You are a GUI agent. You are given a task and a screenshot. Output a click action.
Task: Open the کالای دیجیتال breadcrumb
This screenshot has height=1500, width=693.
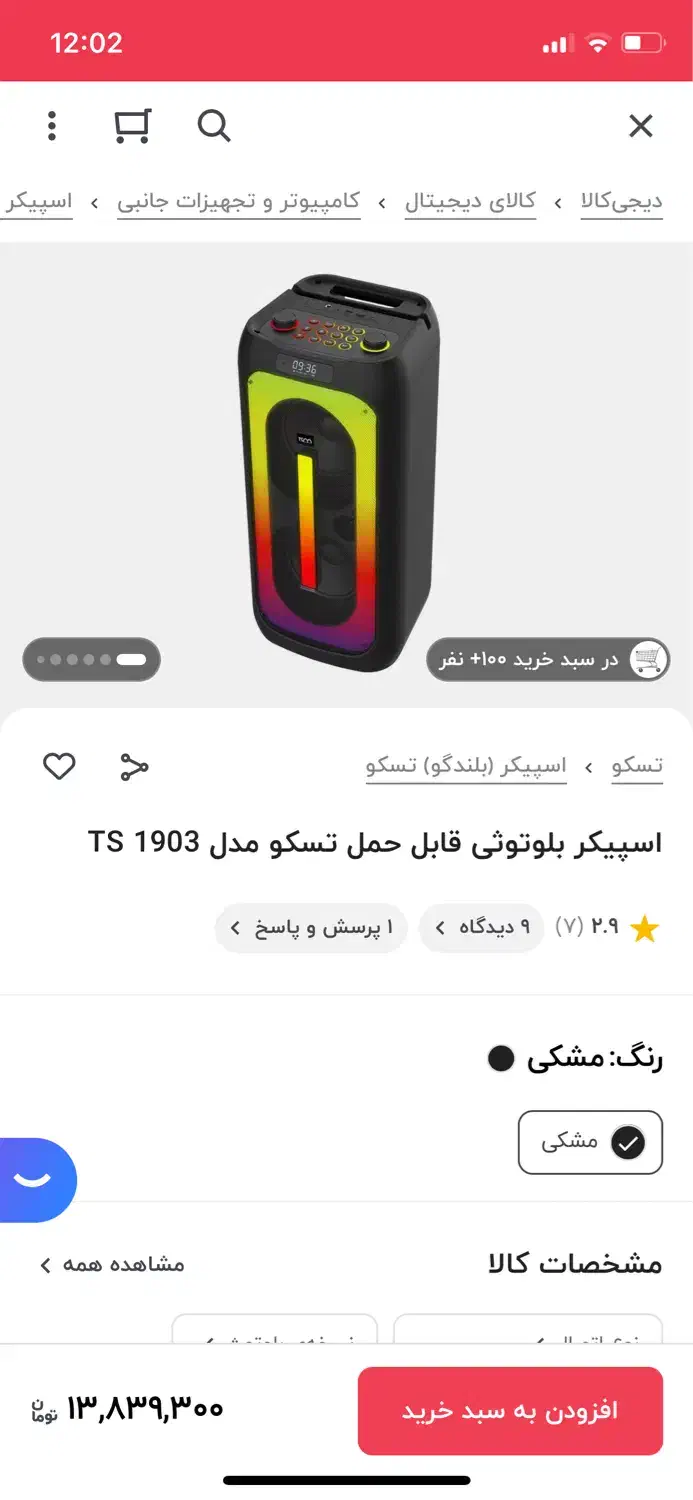470,201
